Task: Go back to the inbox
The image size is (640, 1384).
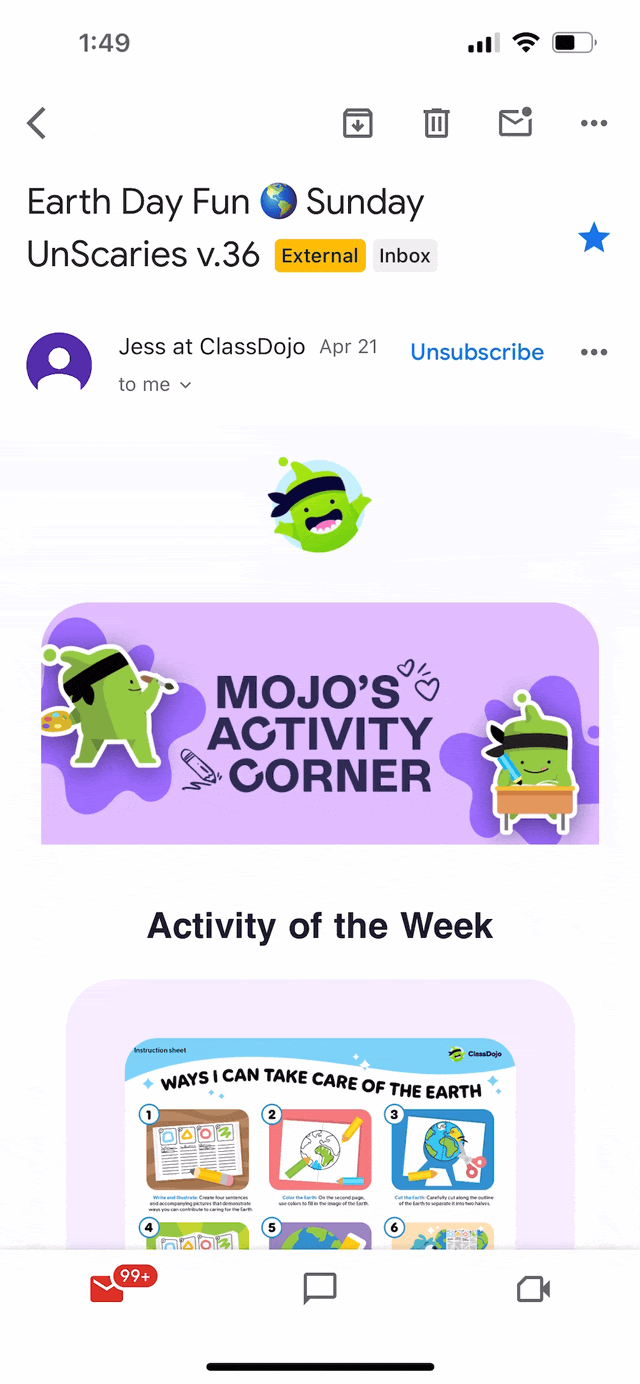Action: click(37, 124)
